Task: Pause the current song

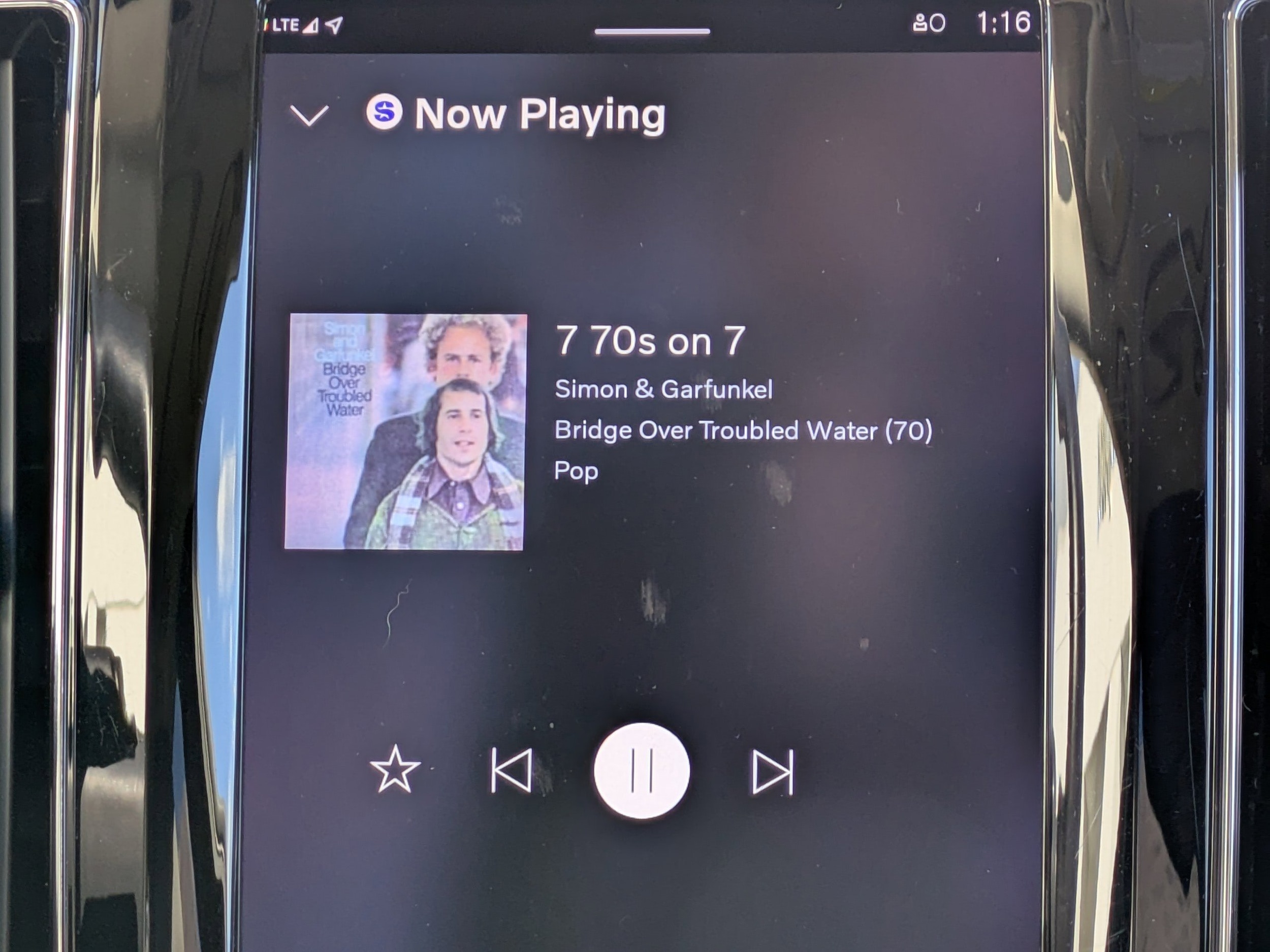Action: (x=641, y=771)
